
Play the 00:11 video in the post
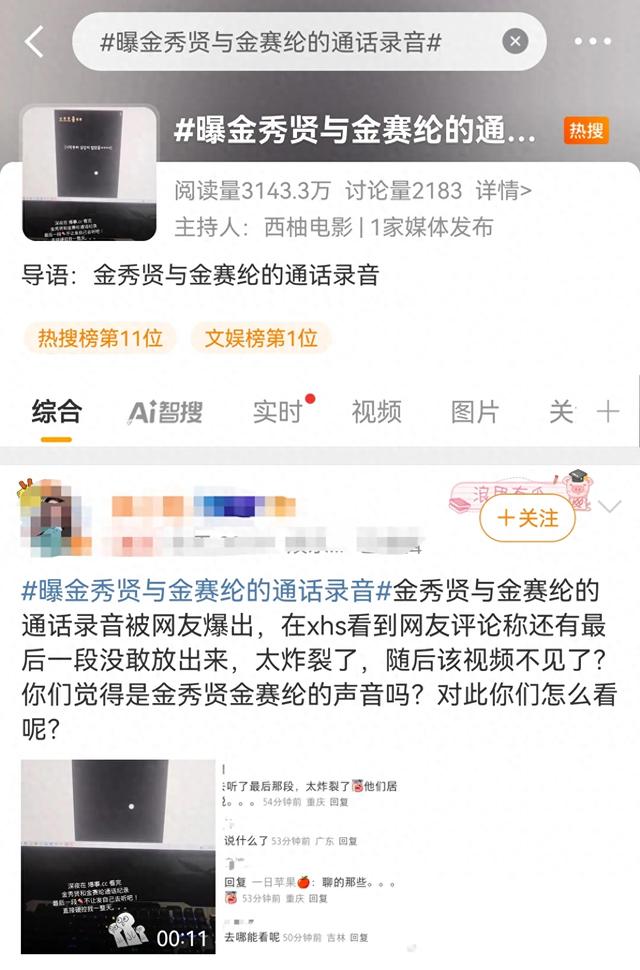119,855
